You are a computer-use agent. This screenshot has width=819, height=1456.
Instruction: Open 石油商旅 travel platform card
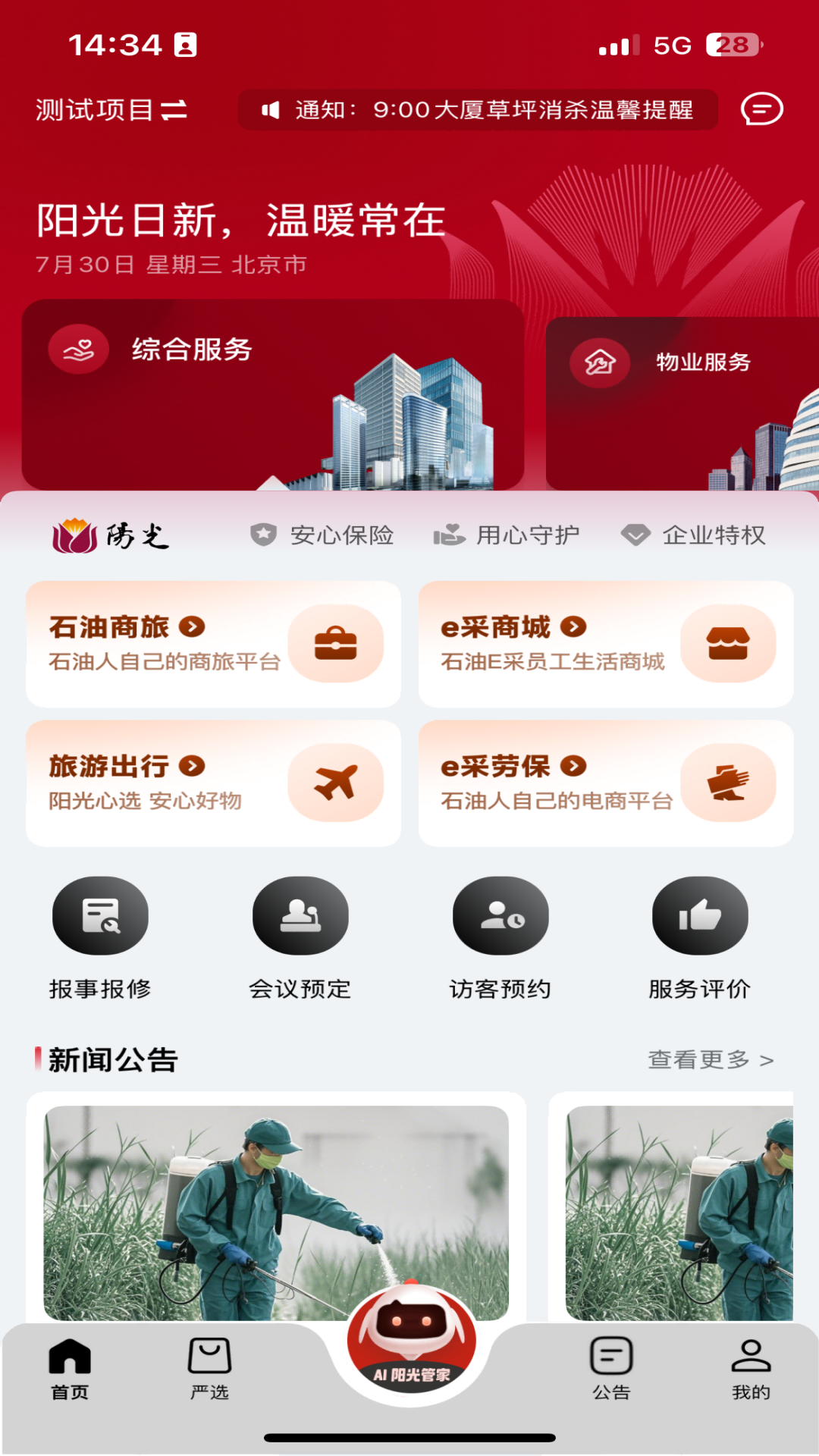(x=213, y=644)
